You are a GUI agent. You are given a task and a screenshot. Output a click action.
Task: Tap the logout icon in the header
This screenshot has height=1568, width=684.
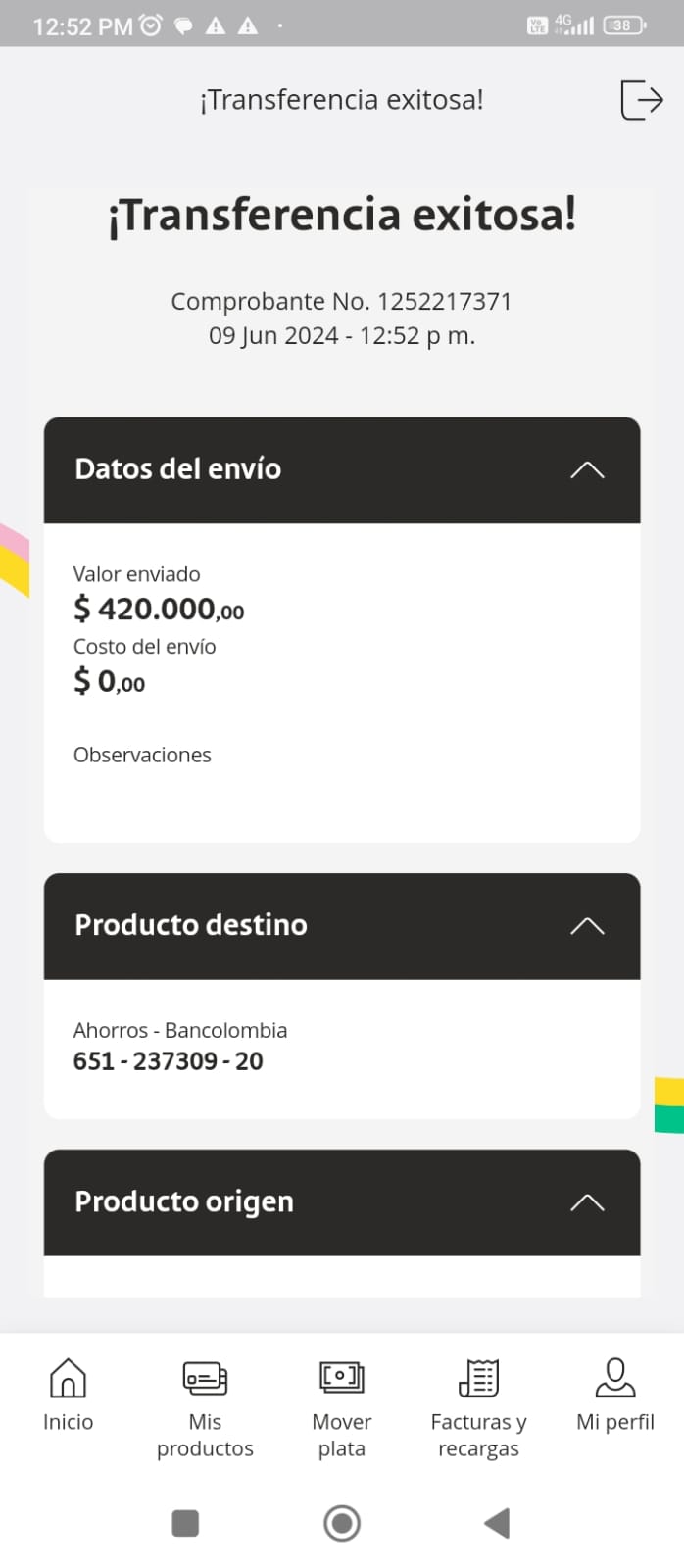pos(642,100)
